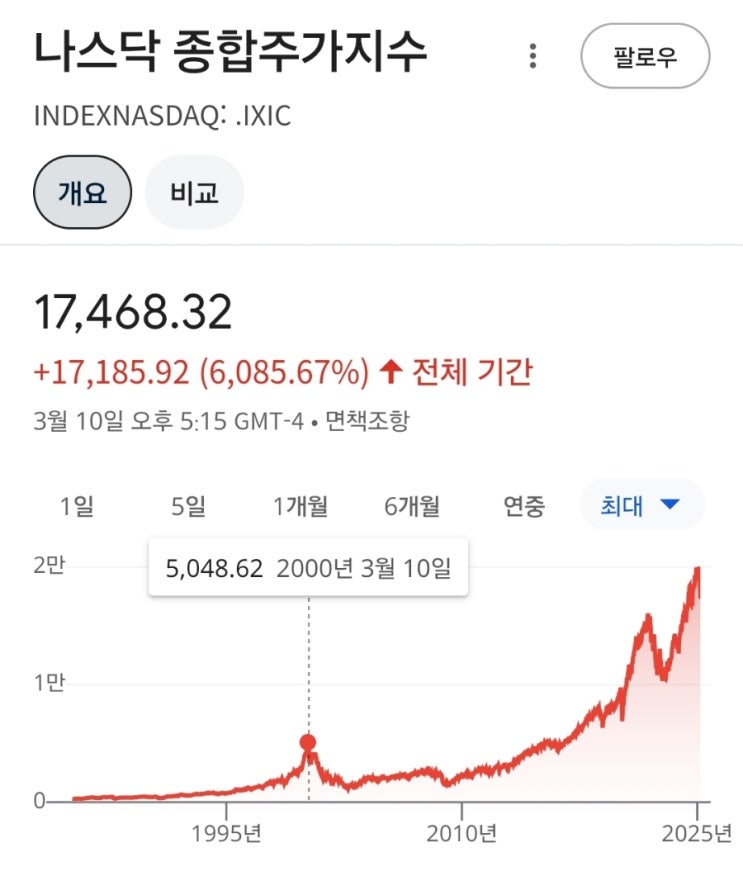The width and height of the screenshot is (743, 871).
Task: Show the 6개월 chart range
Action: (412, 506)
